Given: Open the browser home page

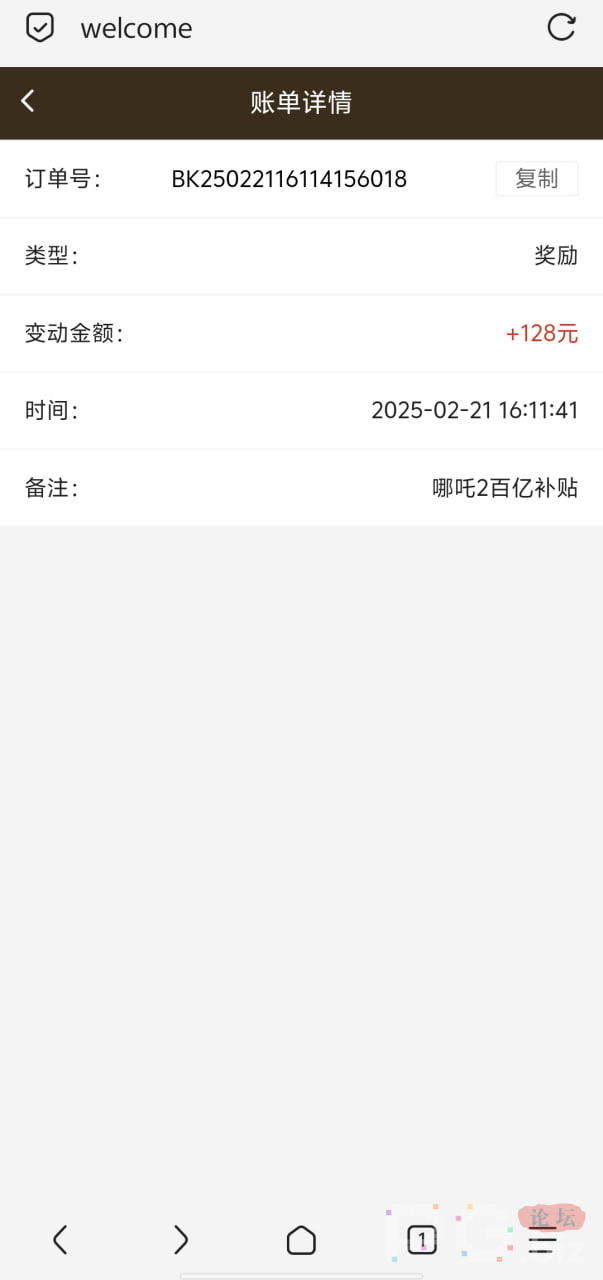Looking at the screenshot, I should coord(301,1240).
